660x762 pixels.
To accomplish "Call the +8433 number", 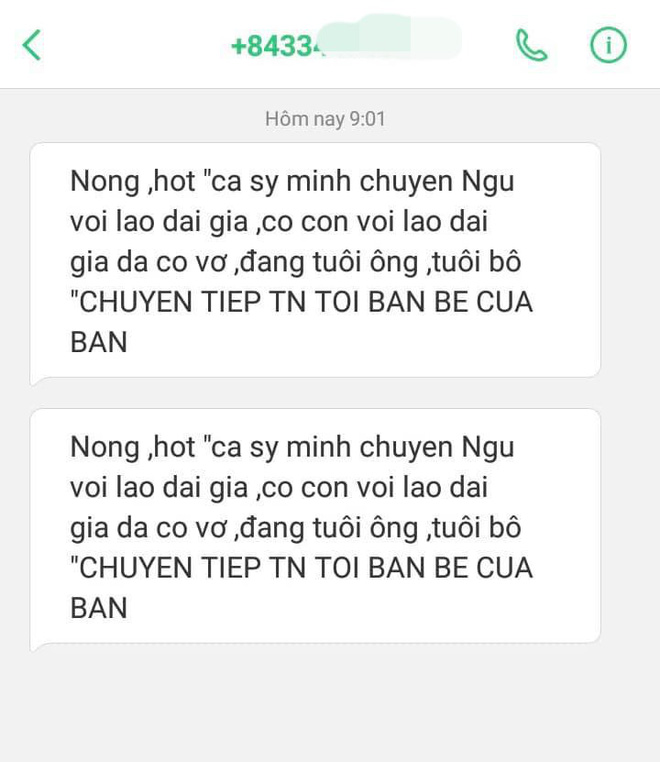I will point(530,45).
